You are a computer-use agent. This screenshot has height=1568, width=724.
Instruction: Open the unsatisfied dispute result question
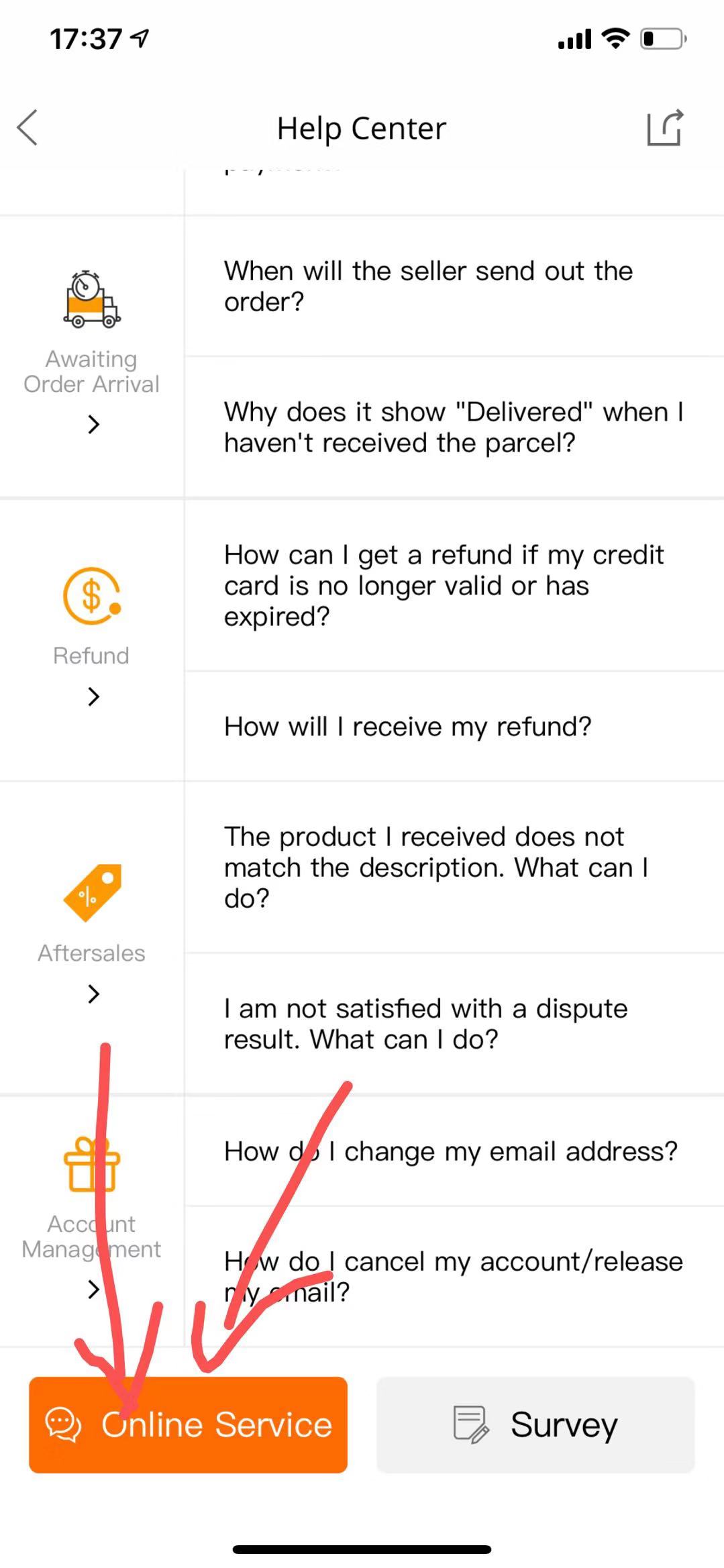click(454, 1024)
